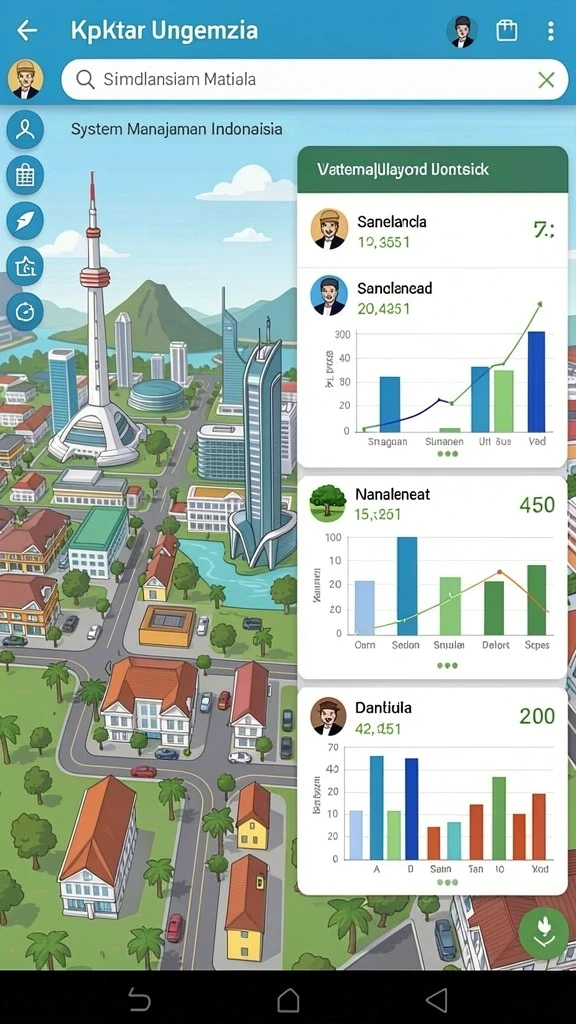Tap the system home button
This screenshot has width=576, height=1024.
(288, 999)
